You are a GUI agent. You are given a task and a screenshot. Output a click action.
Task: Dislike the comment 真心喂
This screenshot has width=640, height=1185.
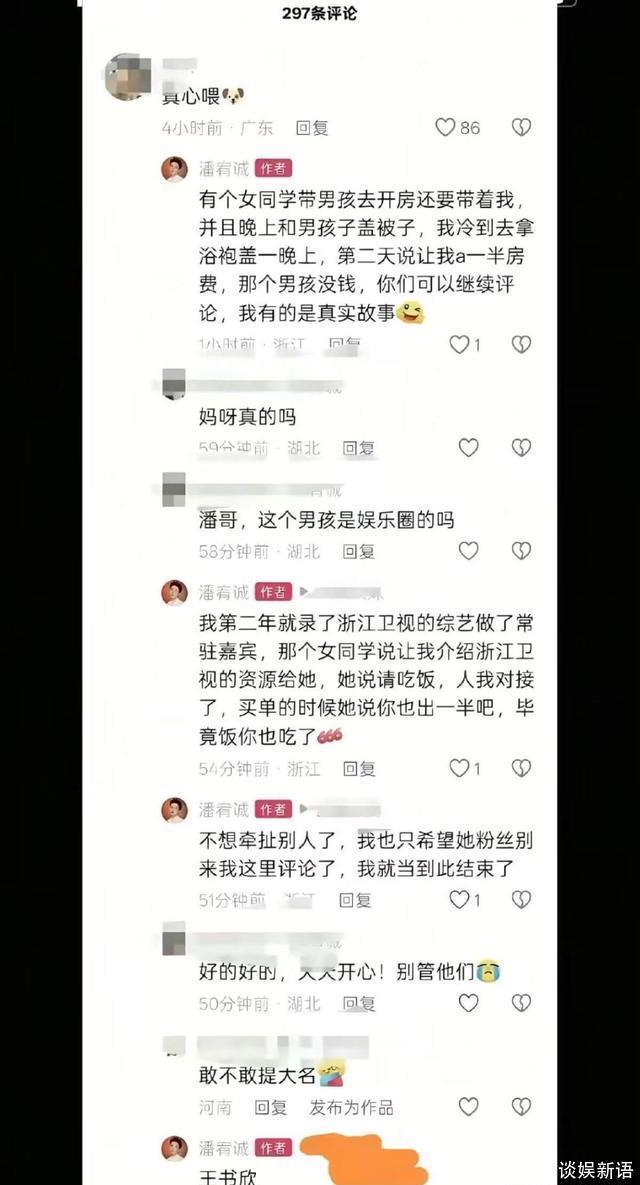point(521,127)
